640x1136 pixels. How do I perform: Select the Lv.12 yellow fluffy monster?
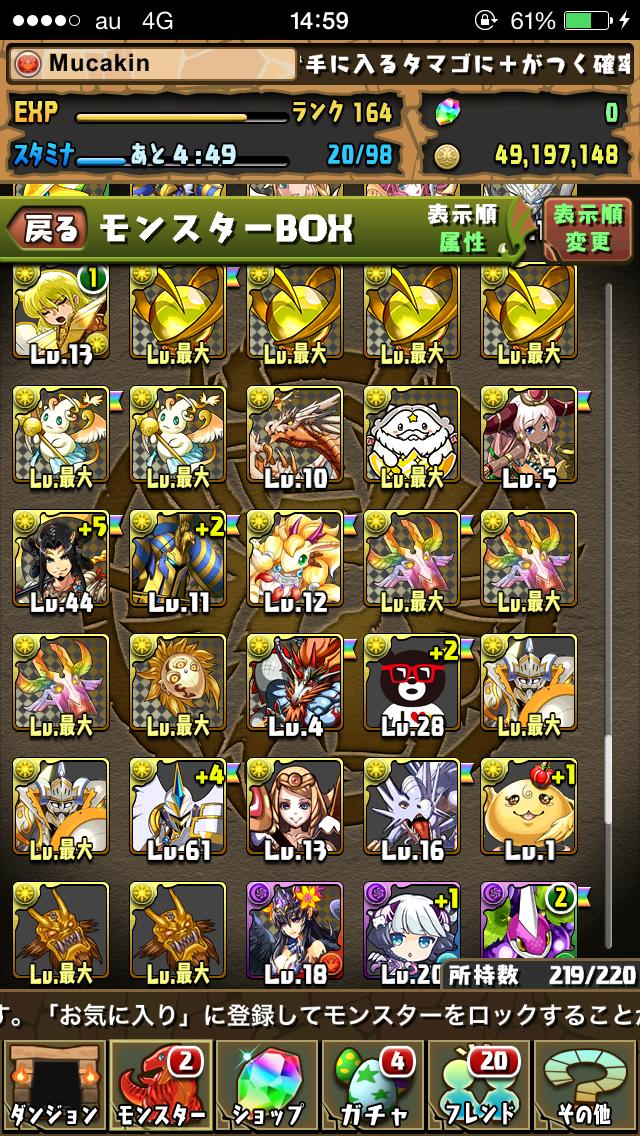[x=295, y=559]
